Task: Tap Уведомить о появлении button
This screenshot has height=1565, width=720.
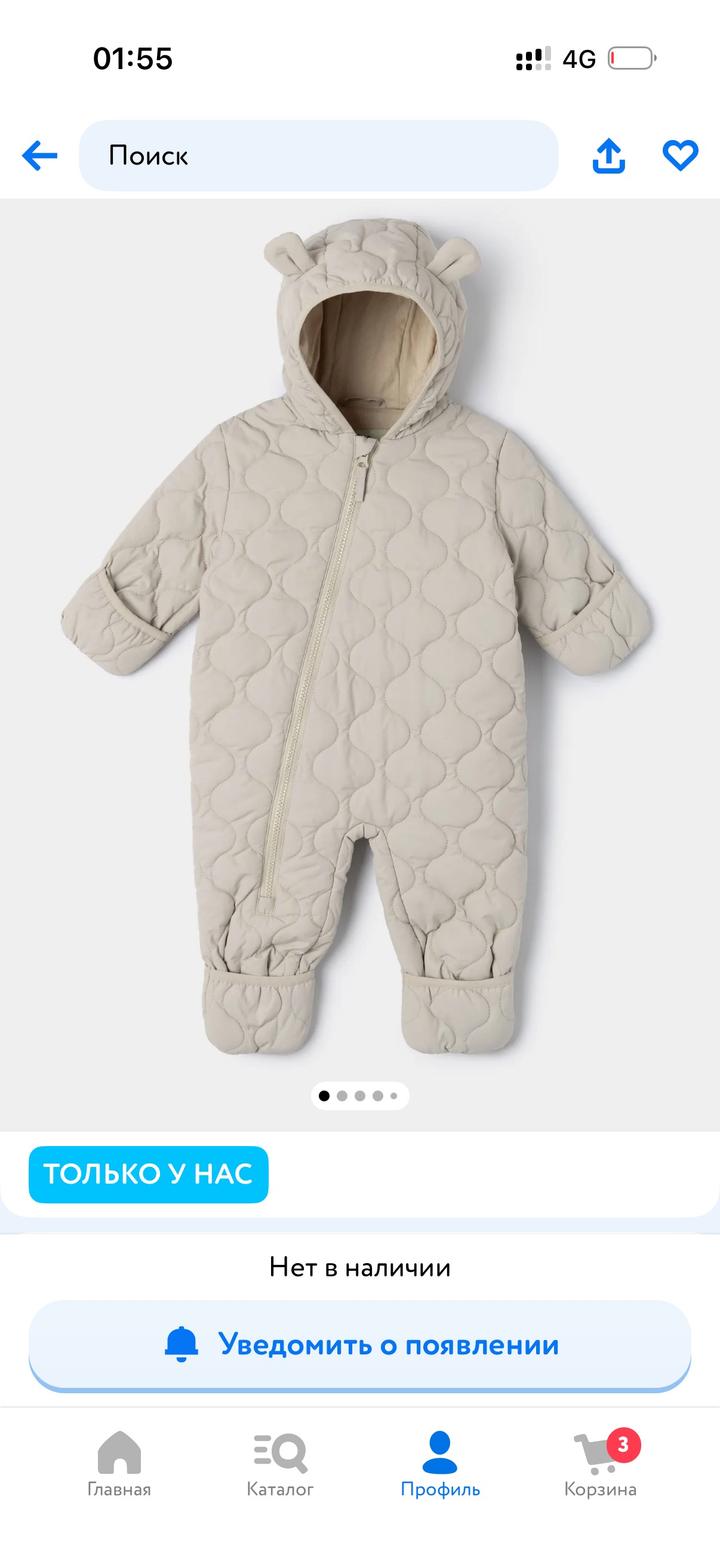Action: click(360, 1344)
